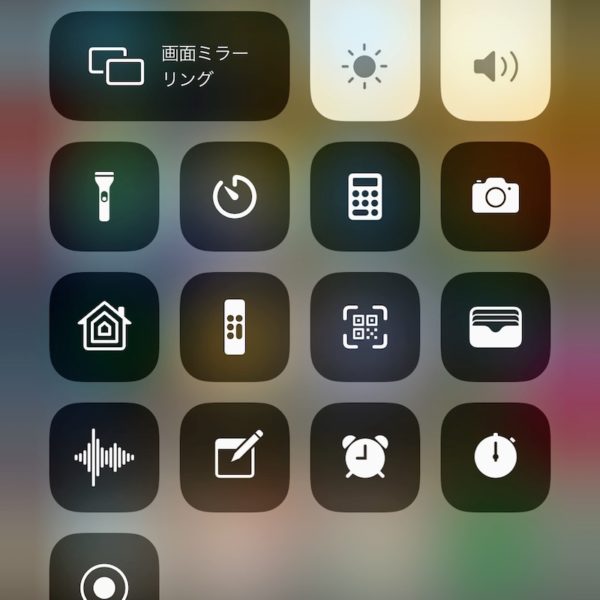Open the camera

point(495,196)
